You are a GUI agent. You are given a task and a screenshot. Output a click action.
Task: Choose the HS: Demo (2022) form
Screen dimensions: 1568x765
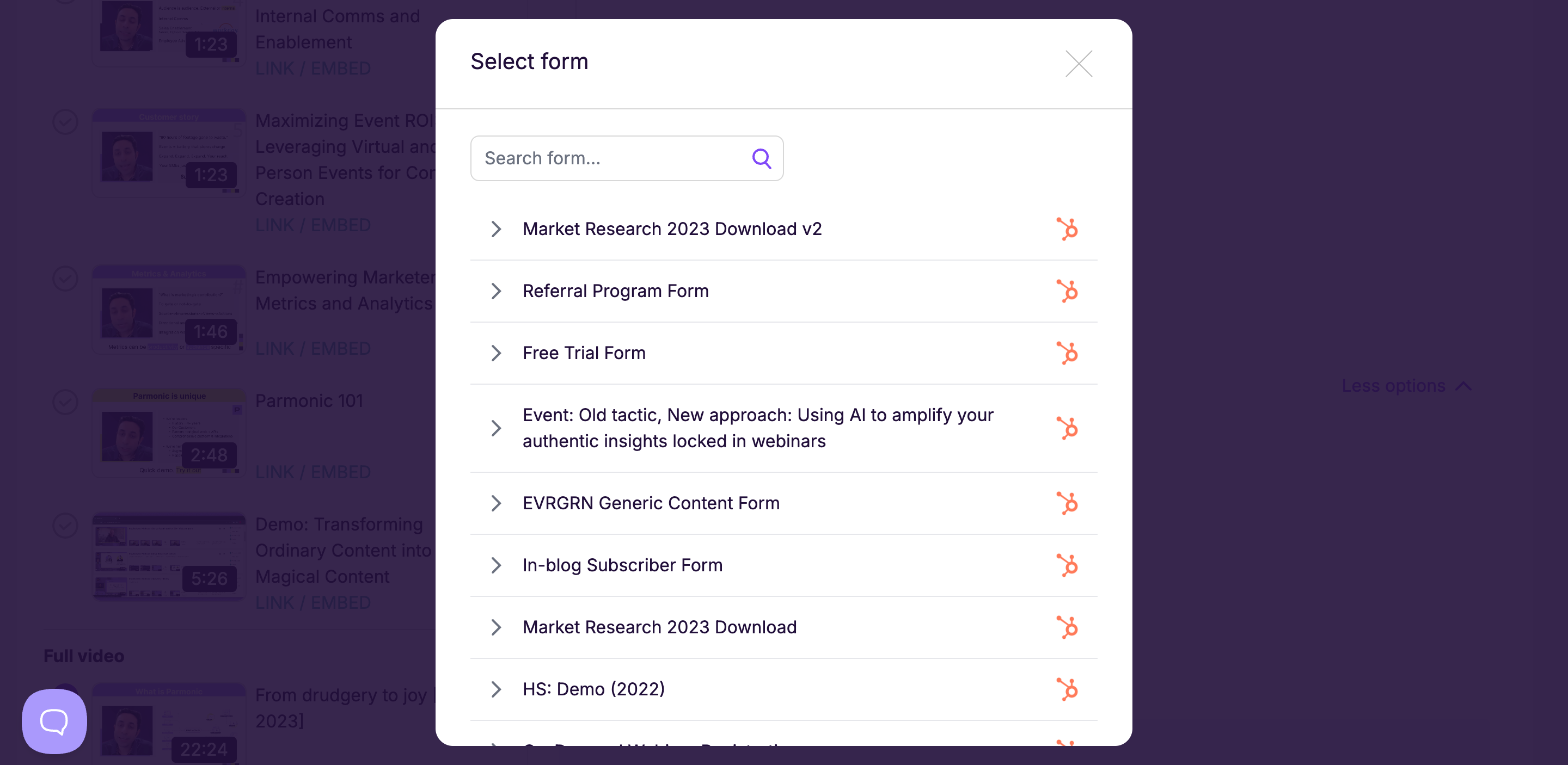click(x=593, y=689)
